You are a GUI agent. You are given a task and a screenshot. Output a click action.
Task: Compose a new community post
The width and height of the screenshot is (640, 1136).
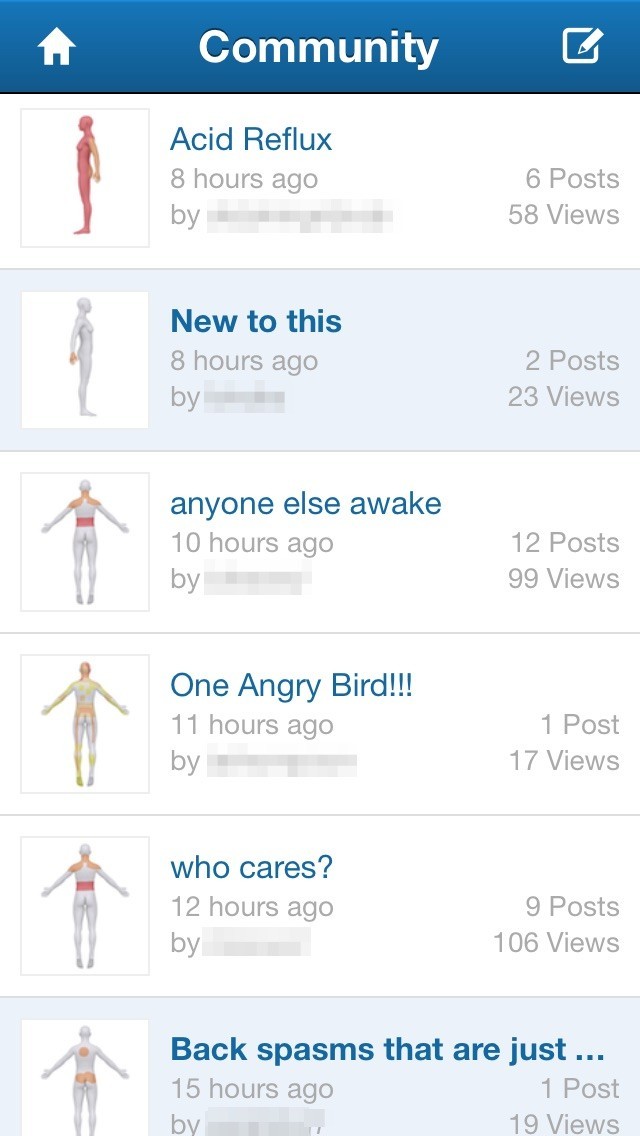coord(582,47)
